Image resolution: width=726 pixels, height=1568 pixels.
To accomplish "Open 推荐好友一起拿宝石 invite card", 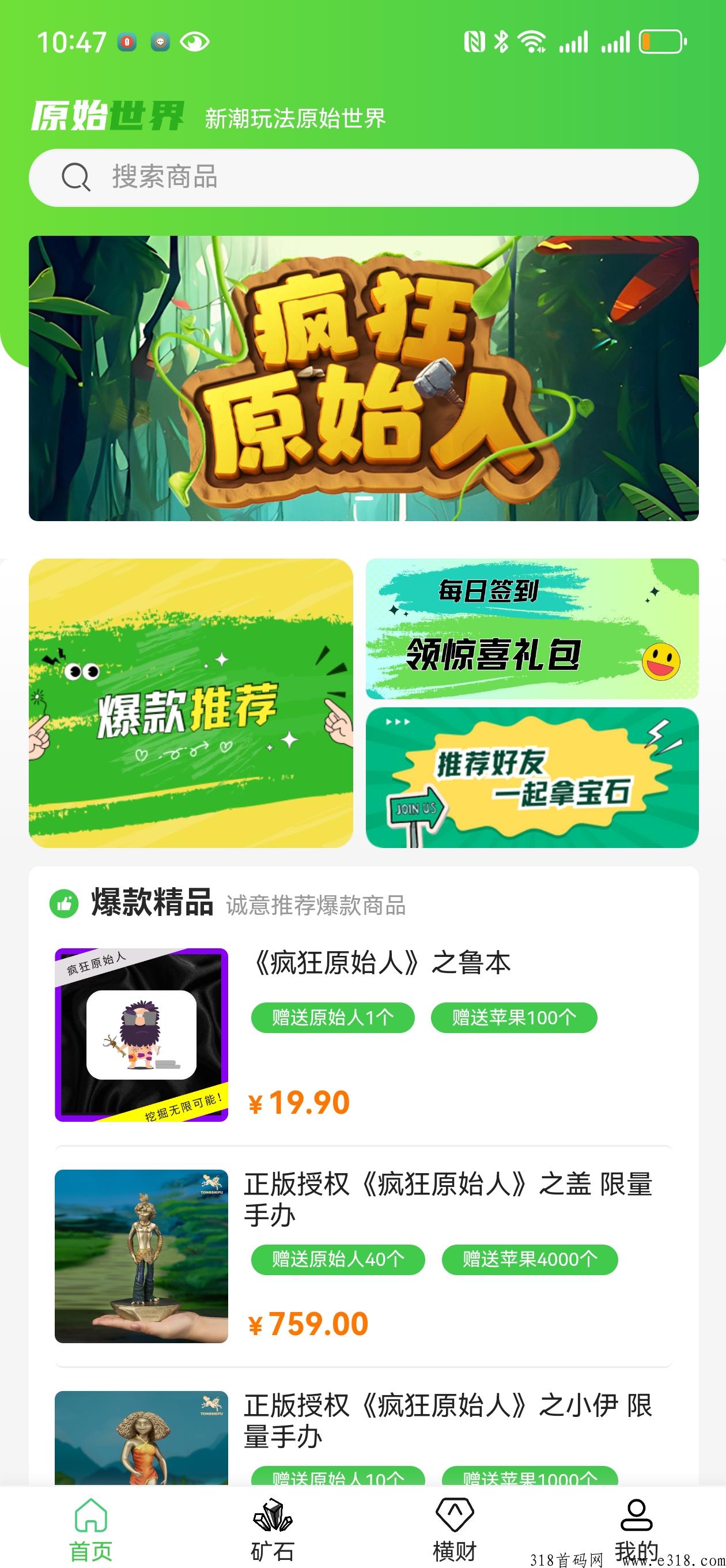I will [x=531, y=777].
